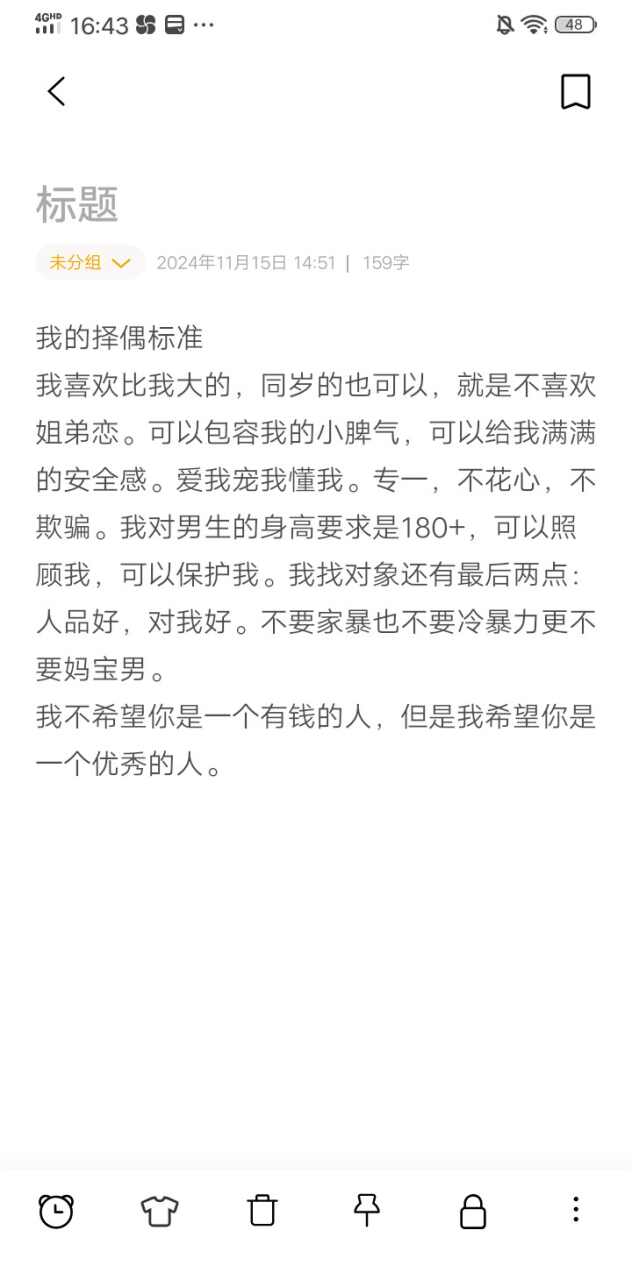Bookmark this note
The image size is (632, 1280).
coord(575,91)
